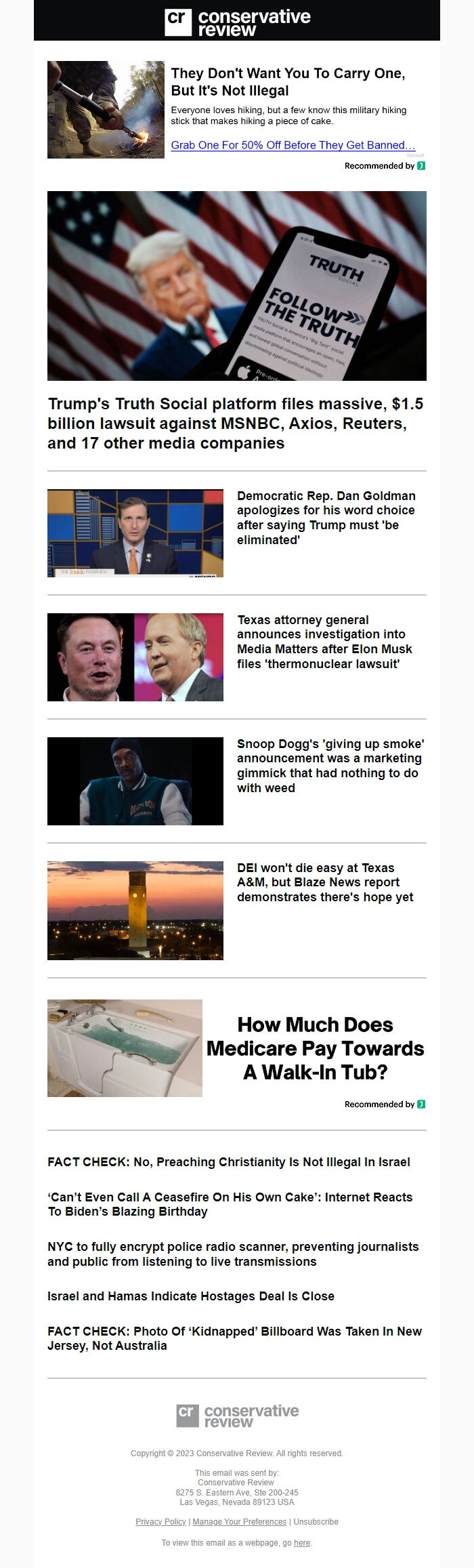Open the Biden's Blazing Birthday story
The height and width of the screenshot is (1568, 474).
point(230,1204)
